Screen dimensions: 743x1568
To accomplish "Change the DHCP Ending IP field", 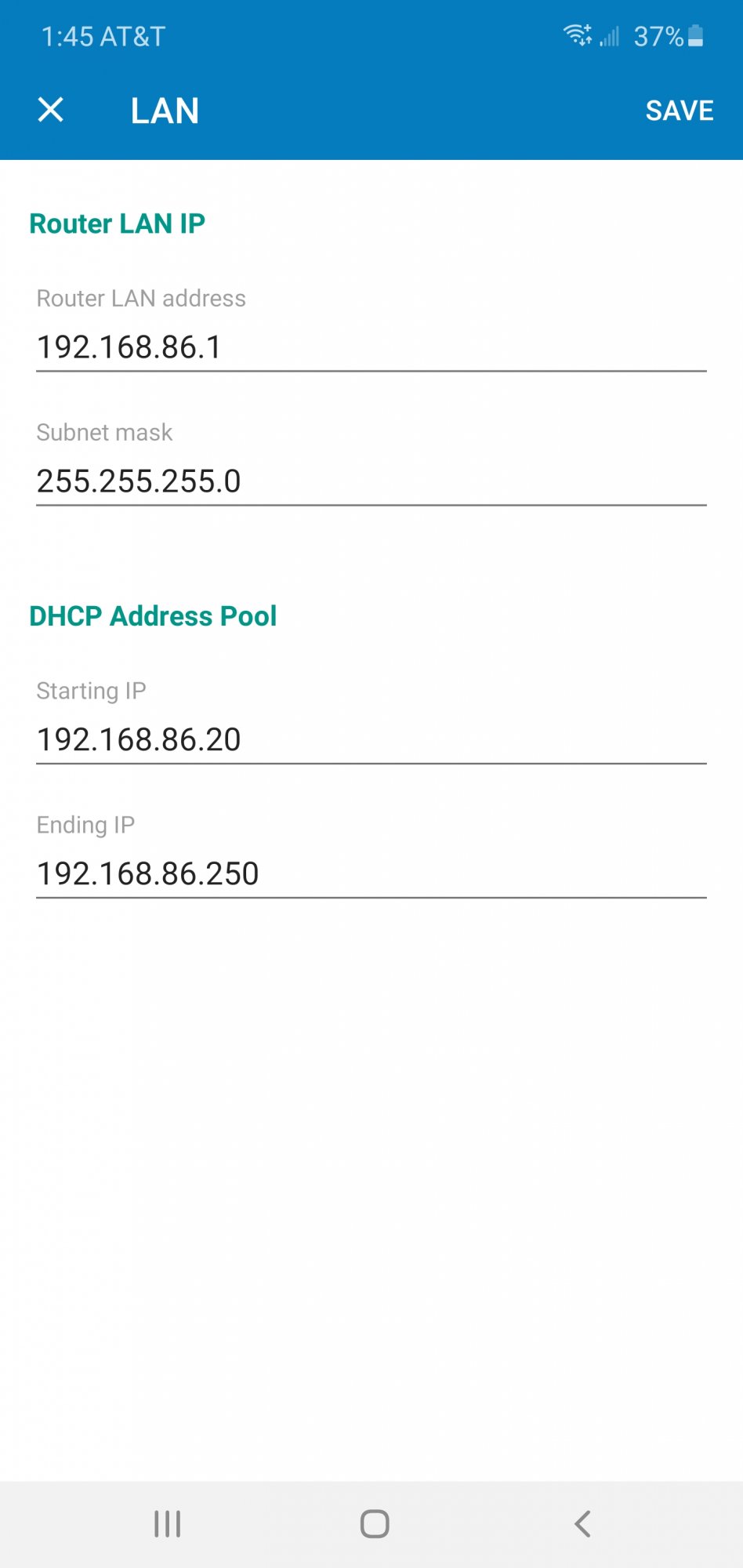I will (x=370, y=873).
